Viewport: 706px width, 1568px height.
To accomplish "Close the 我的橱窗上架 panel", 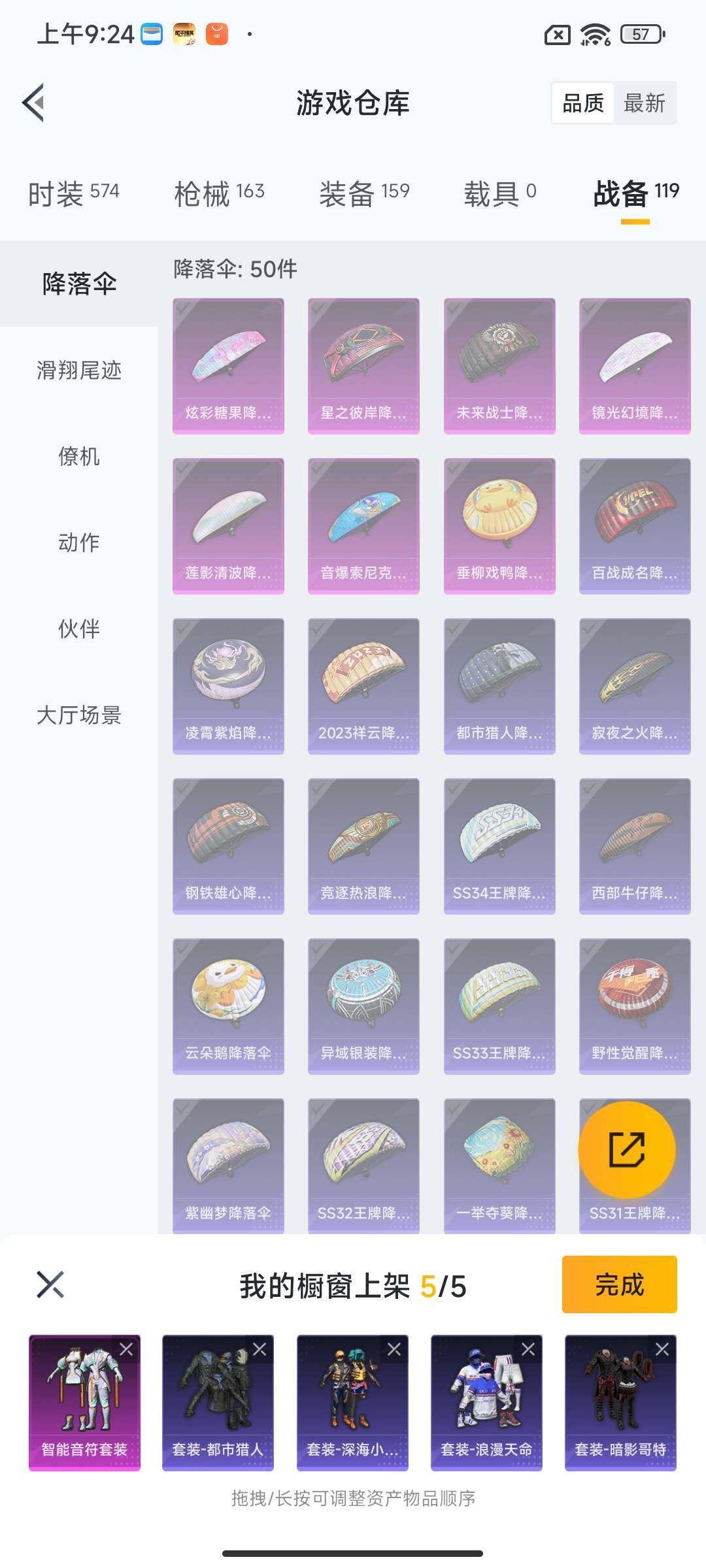I will [x=50, y=1284].
